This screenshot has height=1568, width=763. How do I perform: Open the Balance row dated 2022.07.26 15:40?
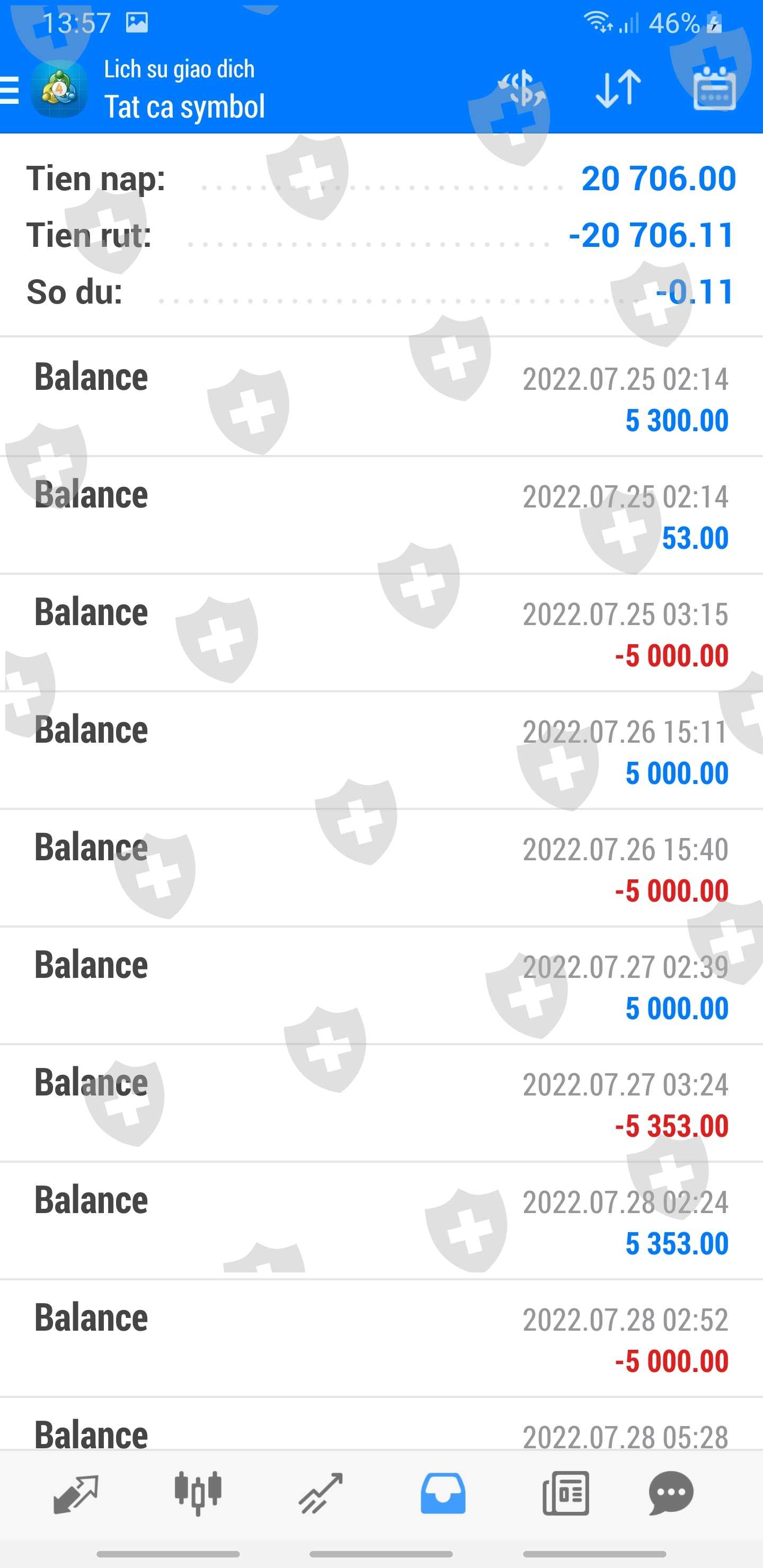point(381,868)
